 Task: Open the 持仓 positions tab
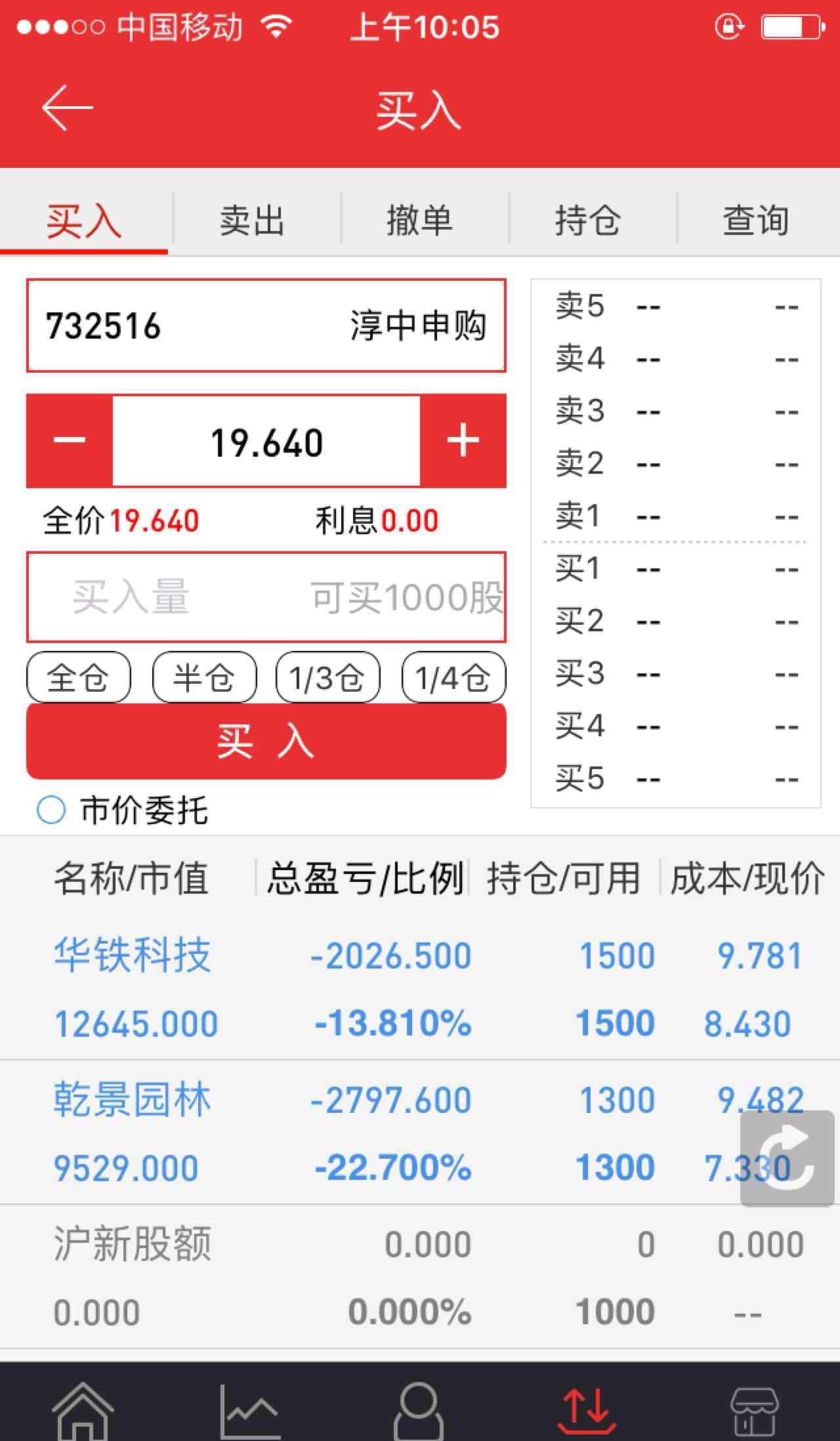(x=588, y=221)
